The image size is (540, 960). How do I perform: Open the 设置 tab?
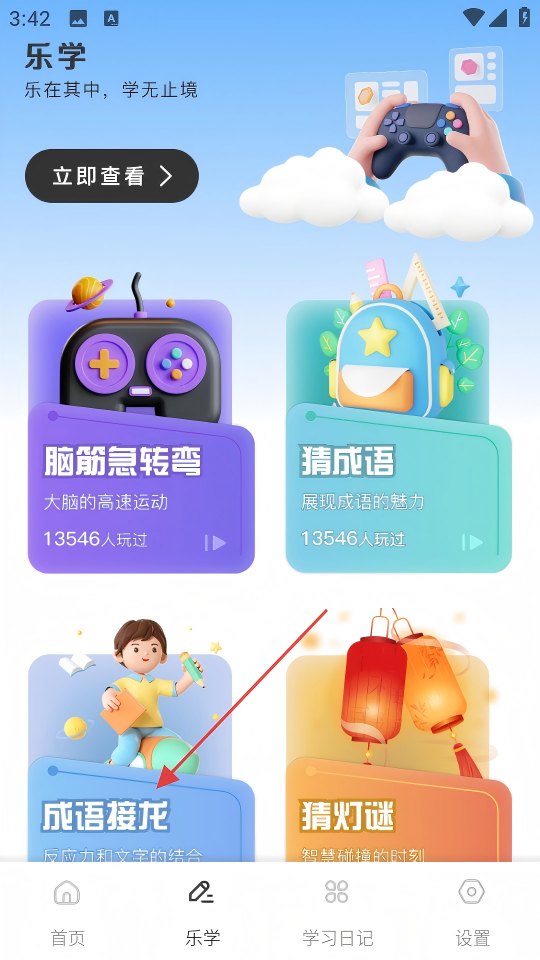[472, 912]
